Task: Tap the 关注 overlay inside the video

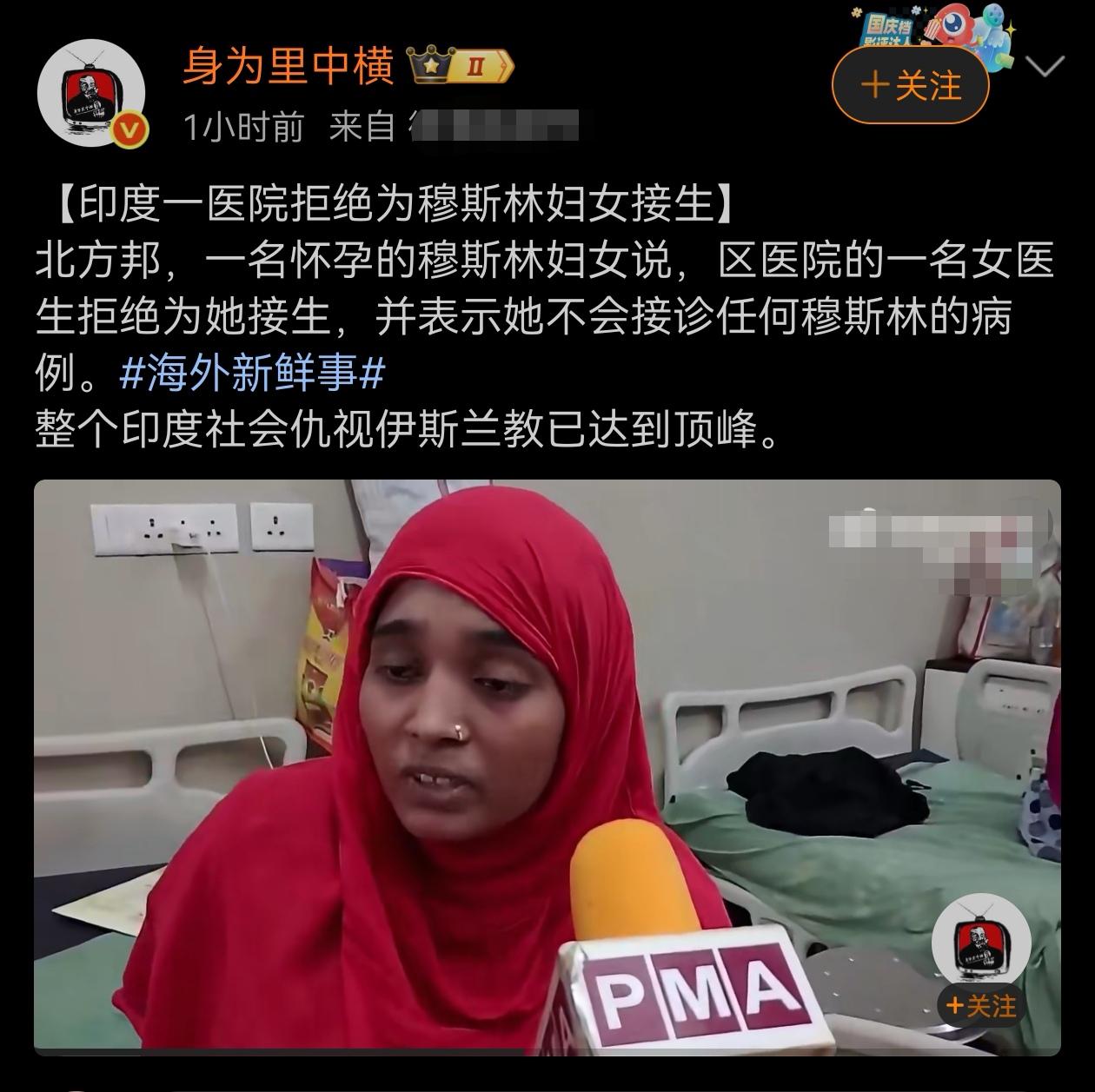Action: (981, 1006)
